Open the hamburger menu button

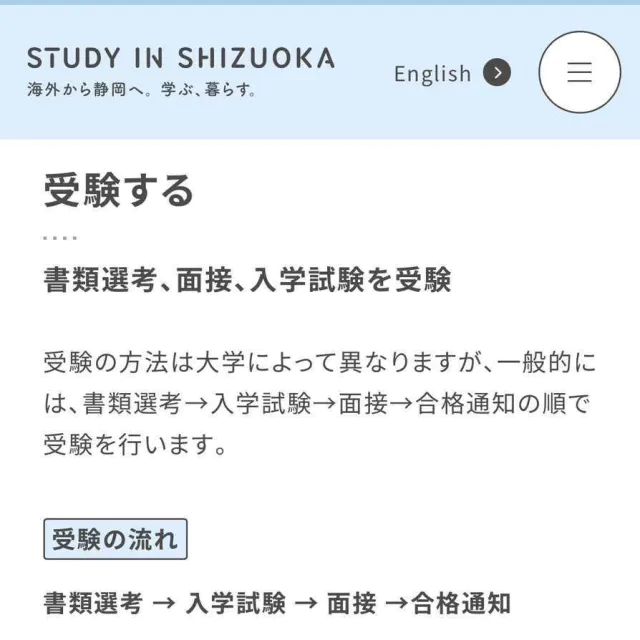[580, 72]
